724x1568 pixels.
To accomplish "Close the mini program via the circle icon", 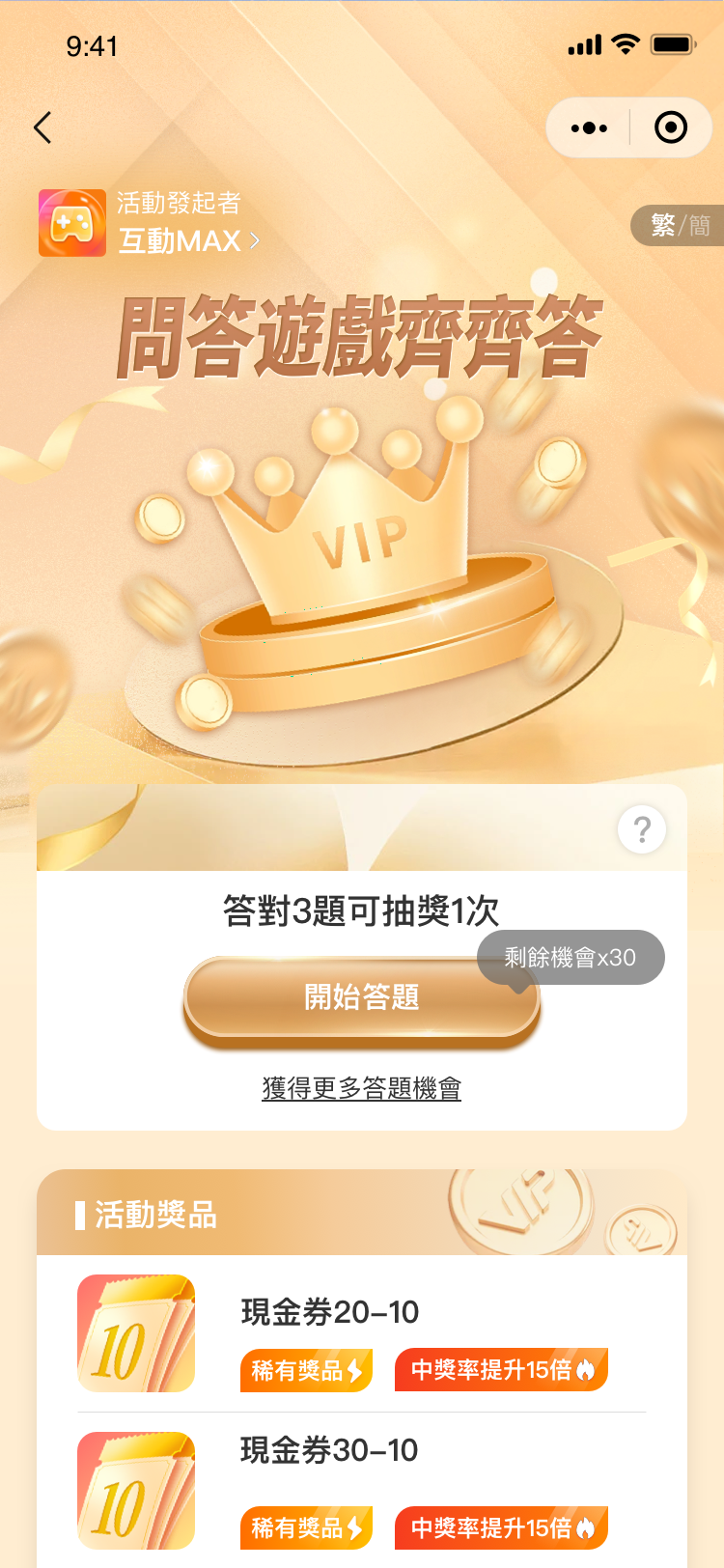I will [x=670, y=127].
